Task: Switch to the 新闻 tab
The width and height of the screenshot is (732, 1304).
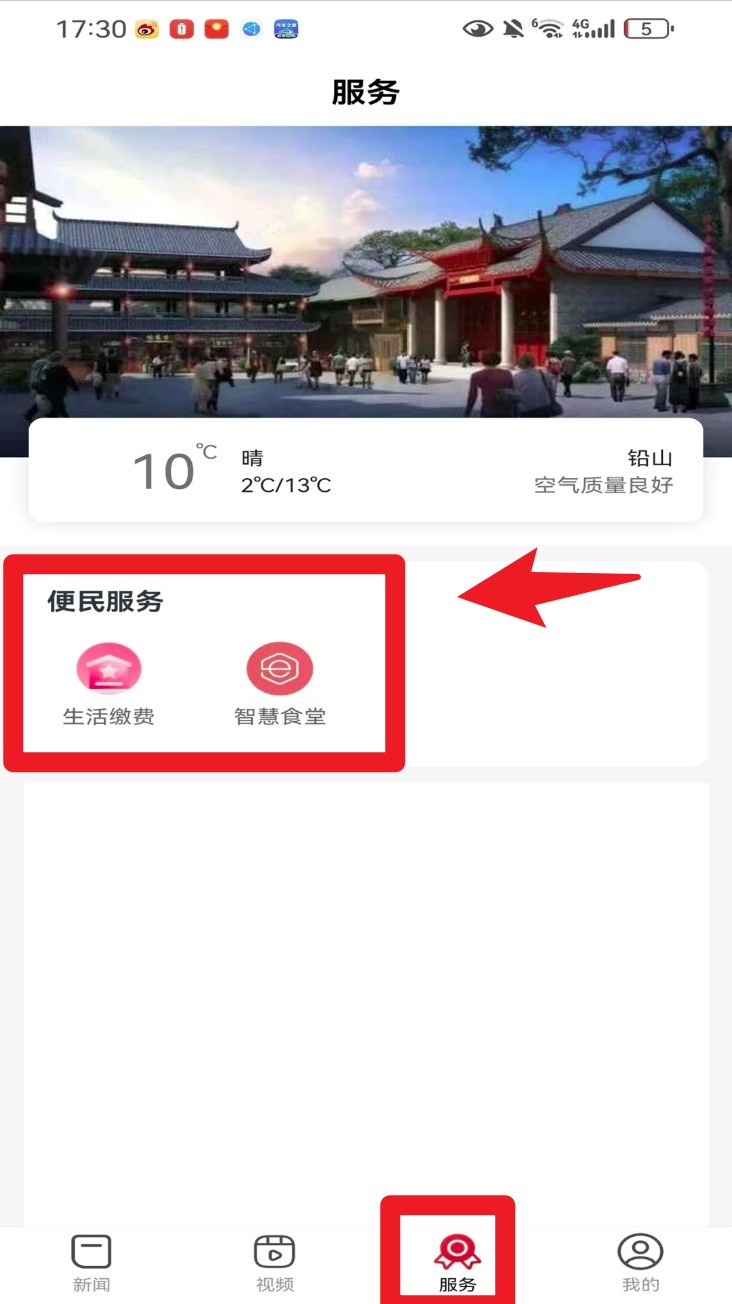Action: click(91, 1263)
